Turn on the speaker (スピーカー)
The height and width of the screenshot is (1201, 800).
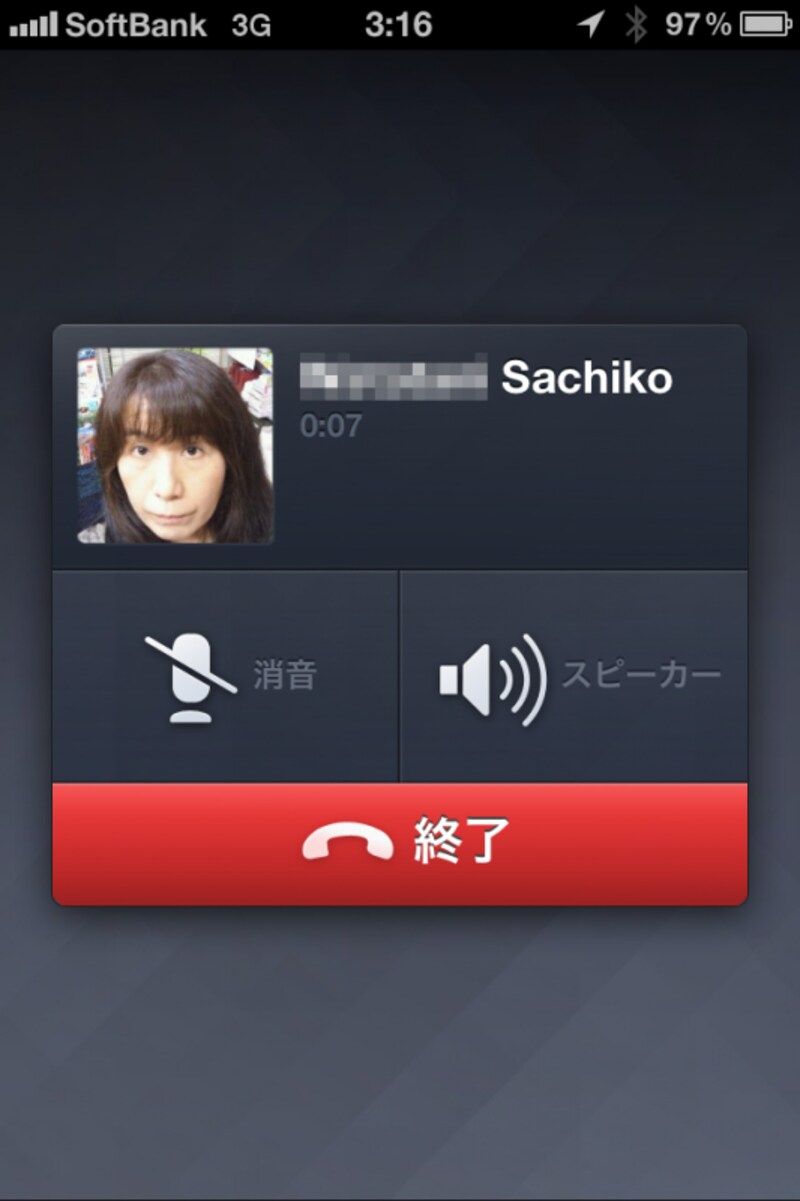click(573, 677)
